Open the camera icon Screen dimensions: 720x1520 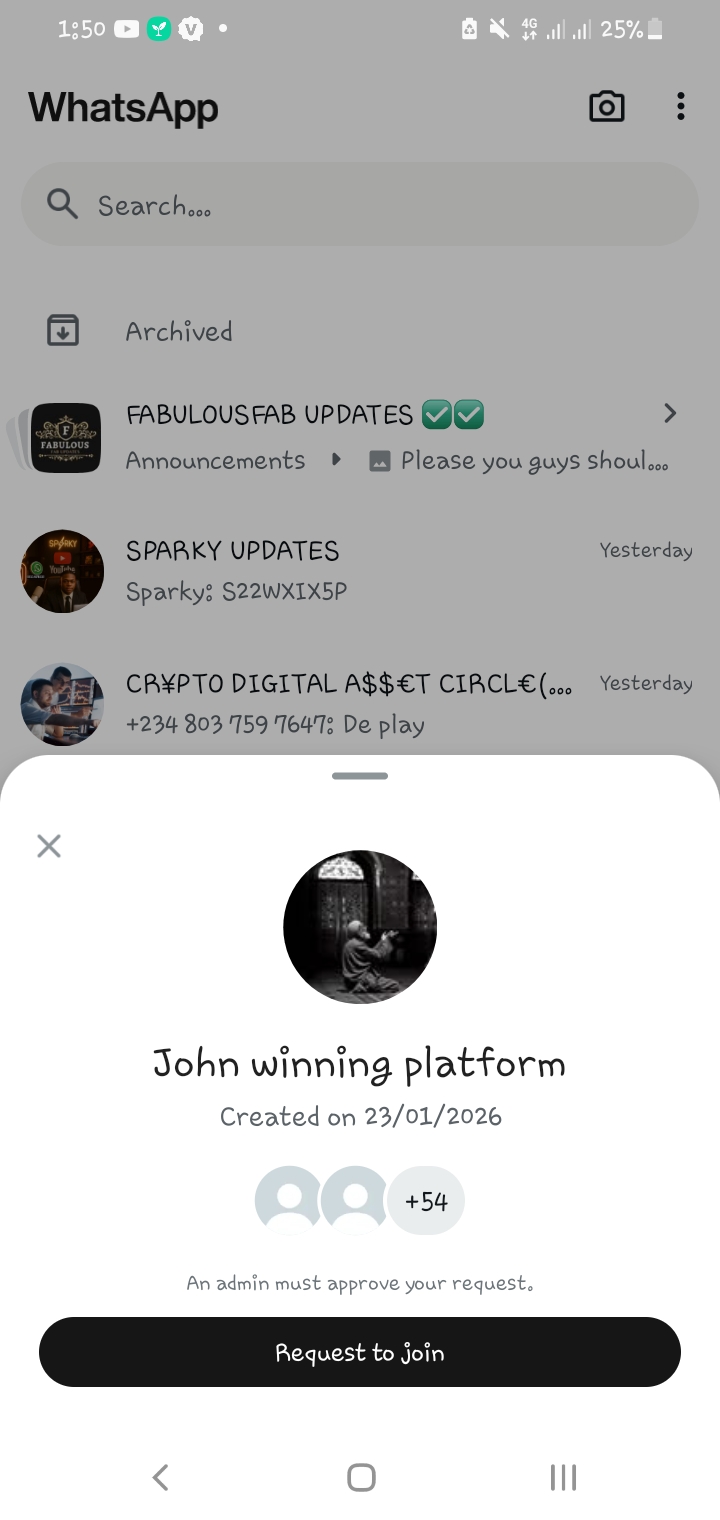[606, 107]
